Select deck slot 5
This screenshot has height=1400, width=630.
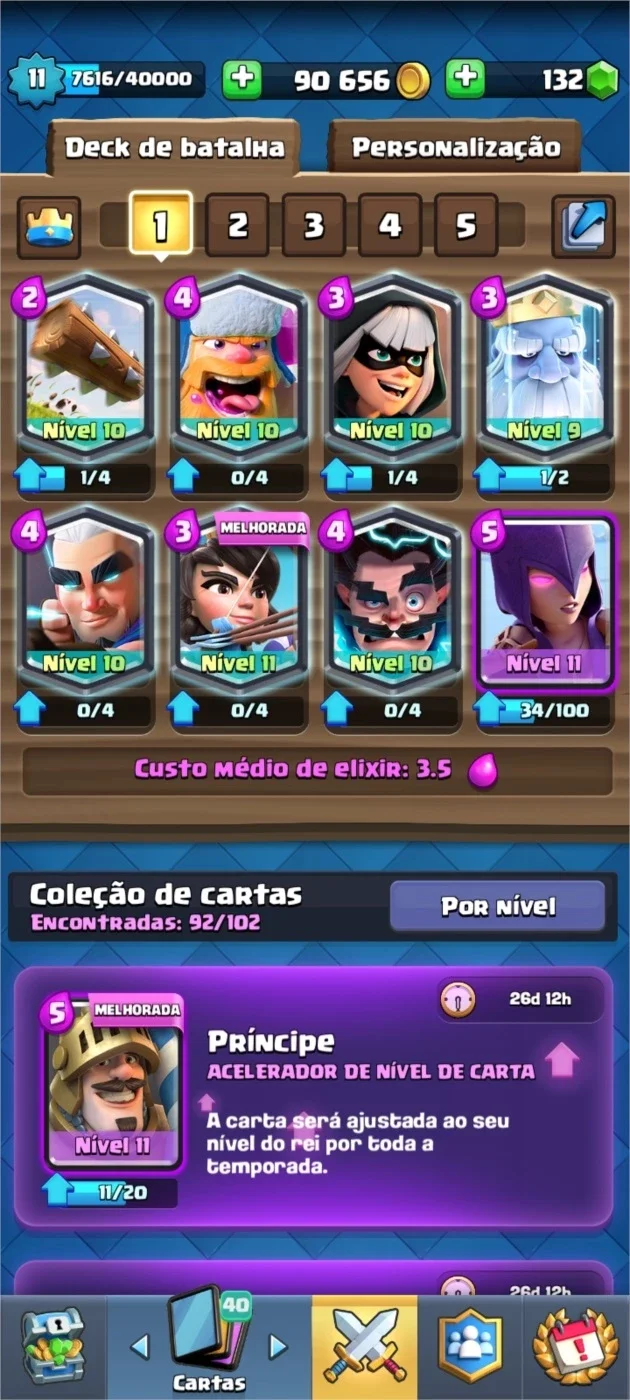(x=465, y=225)
